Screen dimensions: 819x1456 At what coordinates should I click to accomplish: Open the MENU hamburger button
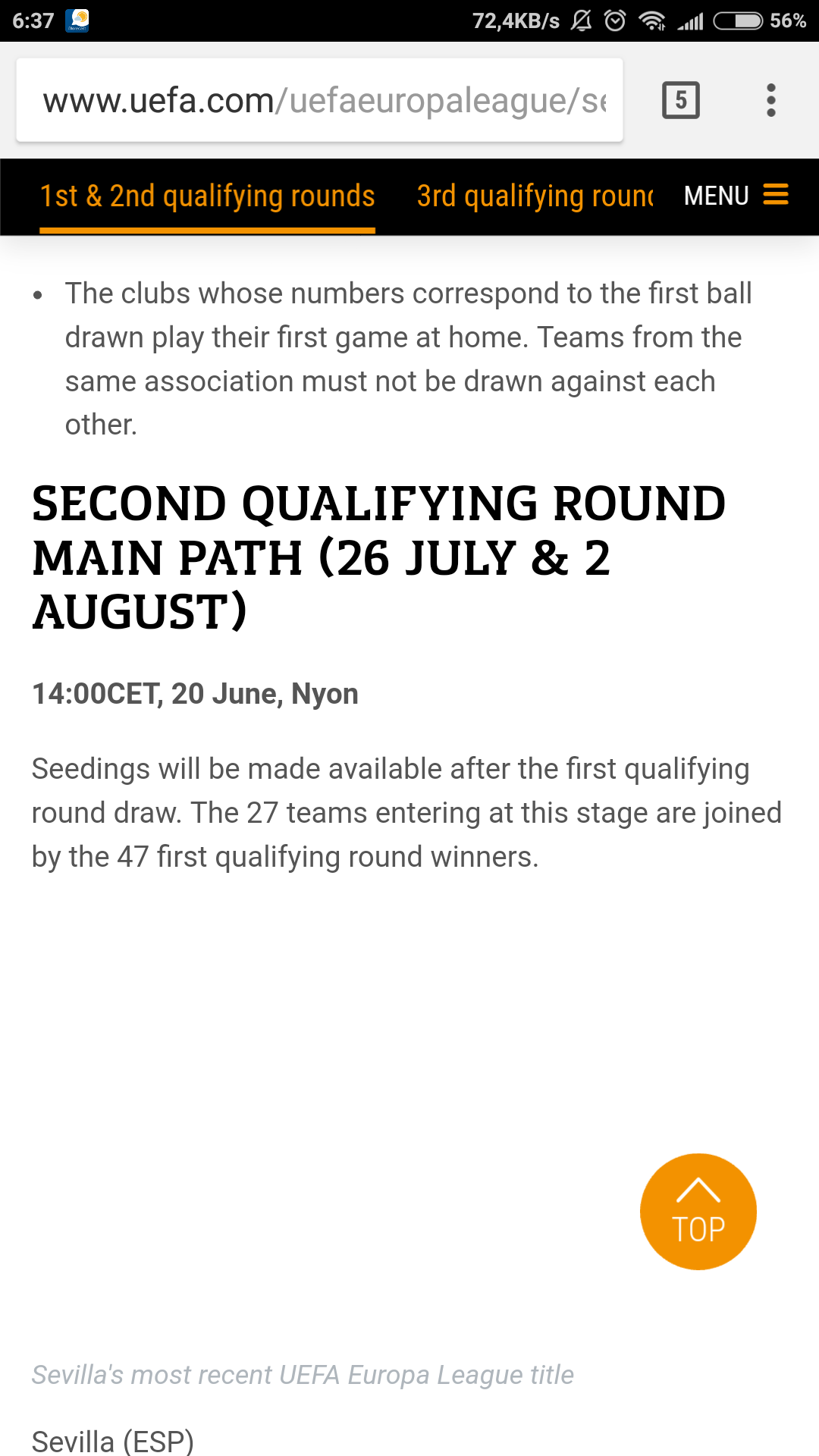click(x=736, y=196)
